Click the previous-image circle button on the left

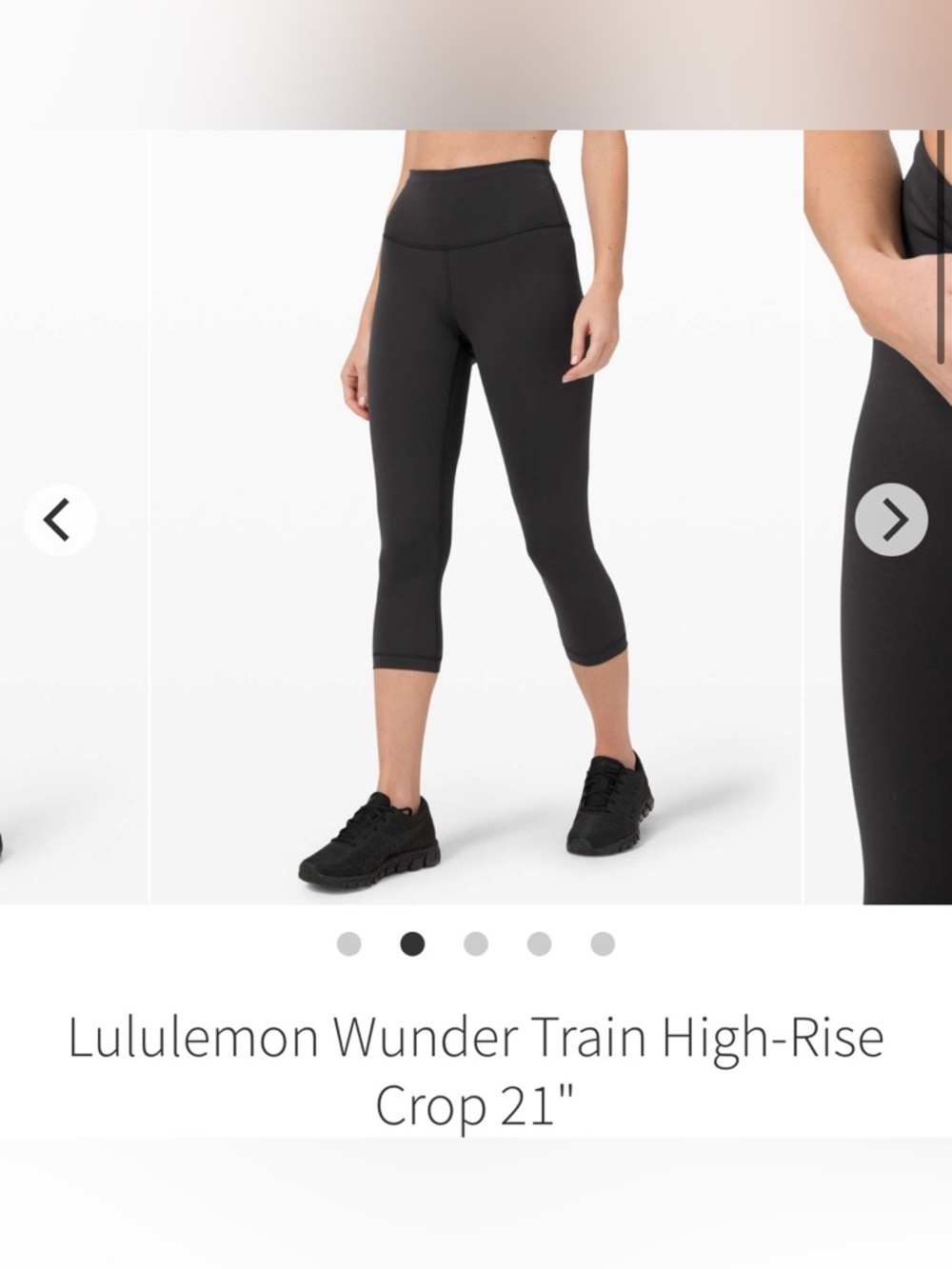pos(60,520)
